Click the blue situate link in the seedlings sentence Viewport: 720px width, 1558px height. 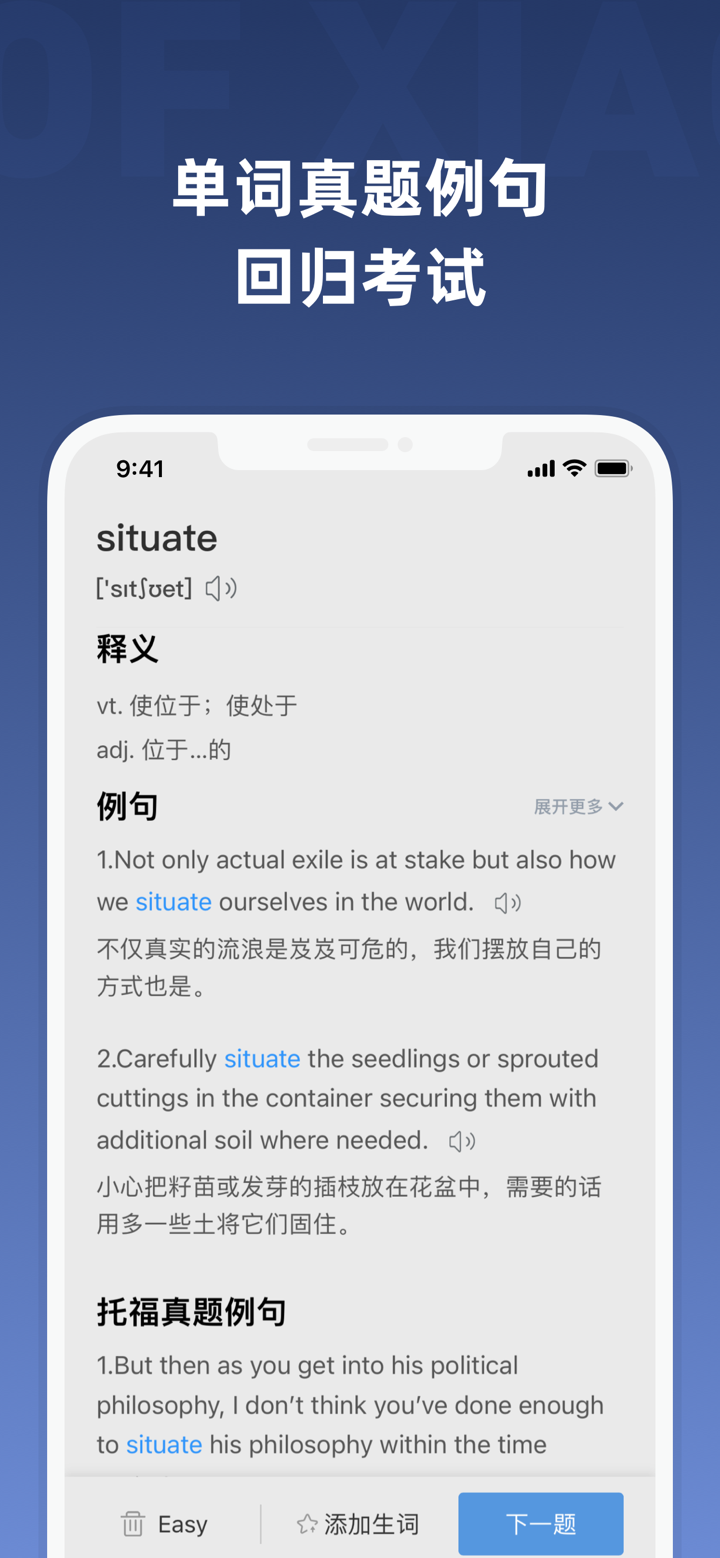tap(262, 1059)
